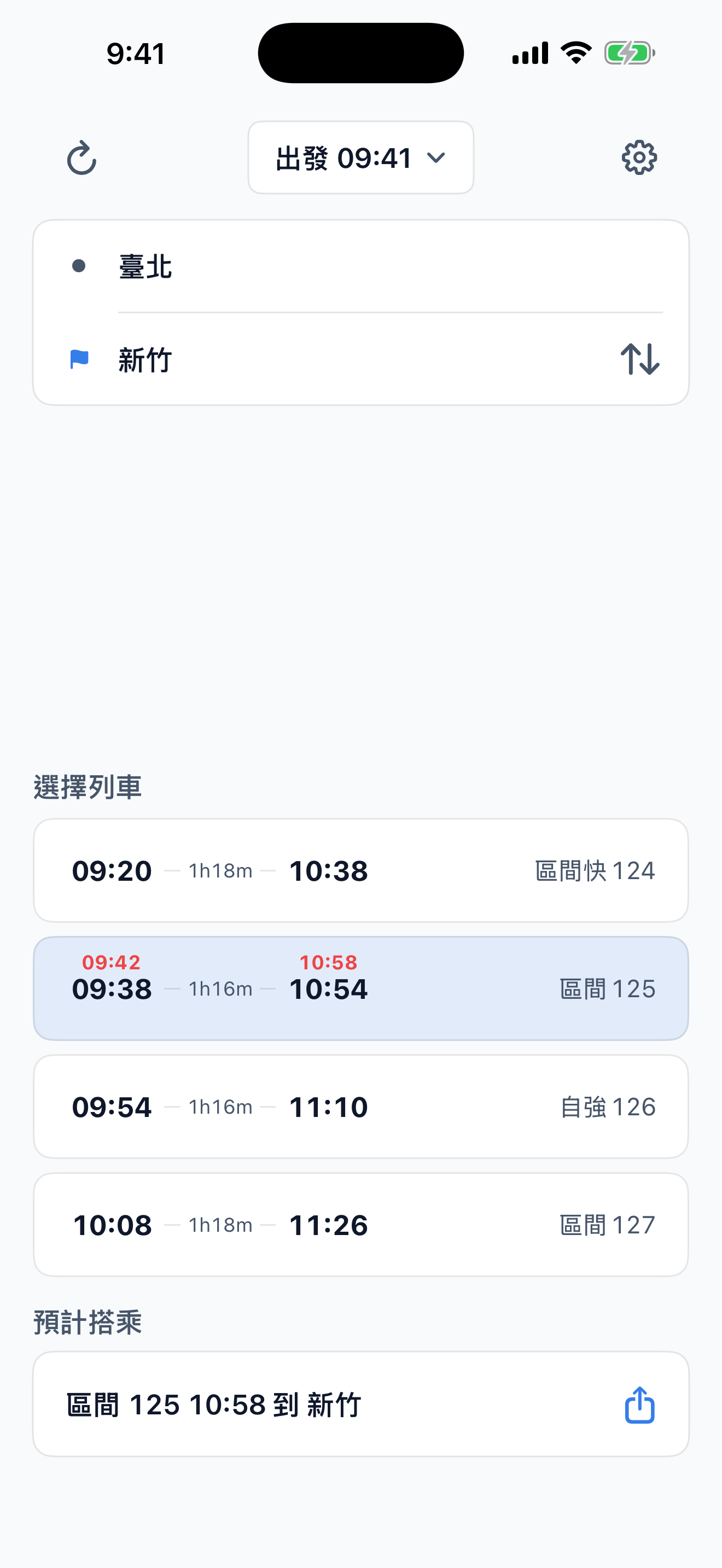
Task: Select train 區間 125 departing 09:38
Action: (360, 988)
